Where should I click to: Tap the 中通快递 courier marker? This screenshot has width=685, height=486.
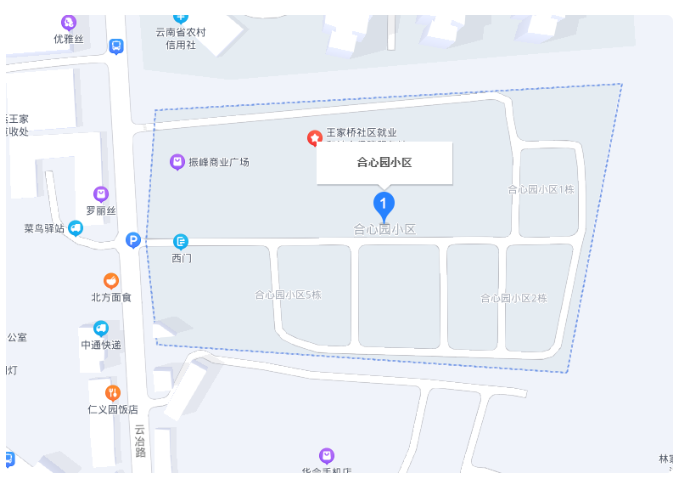[101, 328]
